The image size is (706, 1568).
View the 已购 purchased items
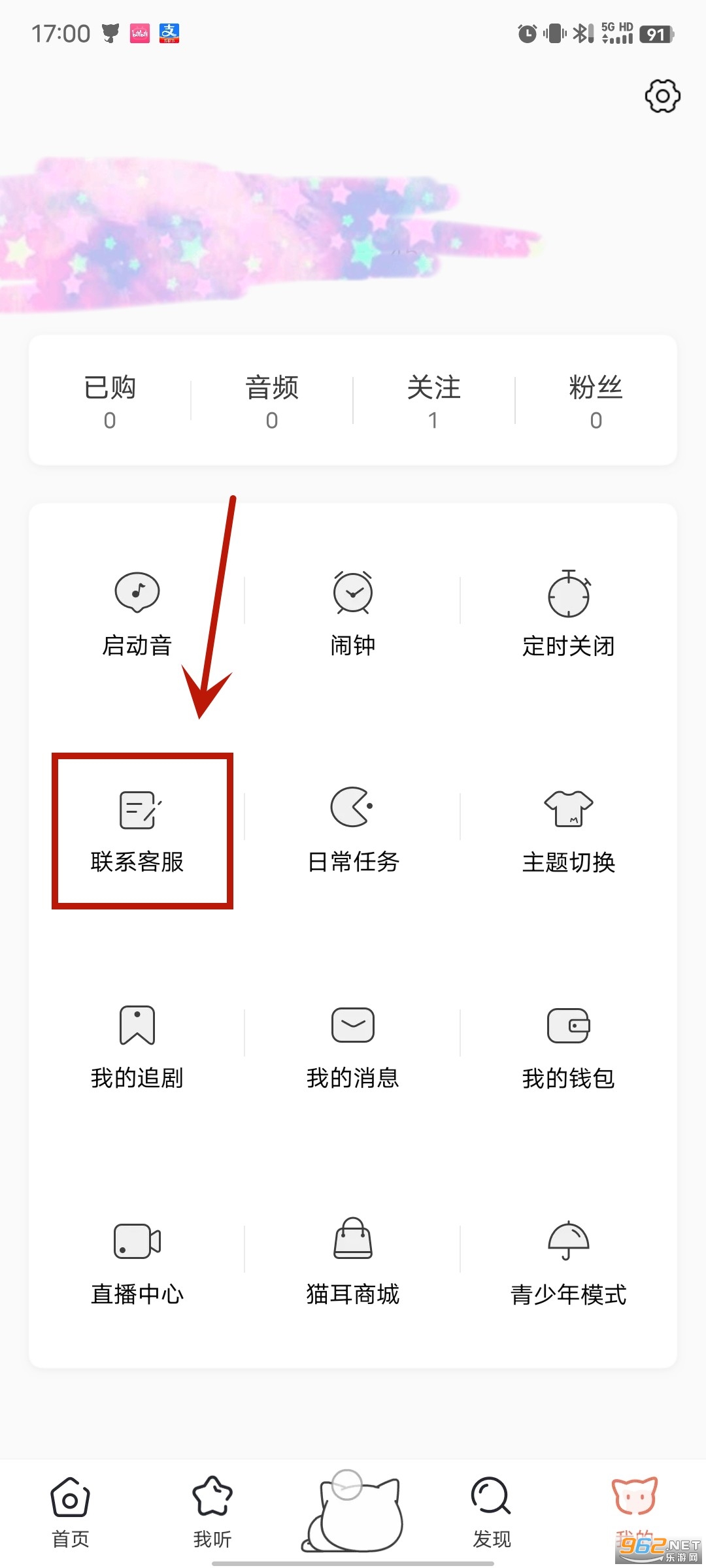pos(110,400)
